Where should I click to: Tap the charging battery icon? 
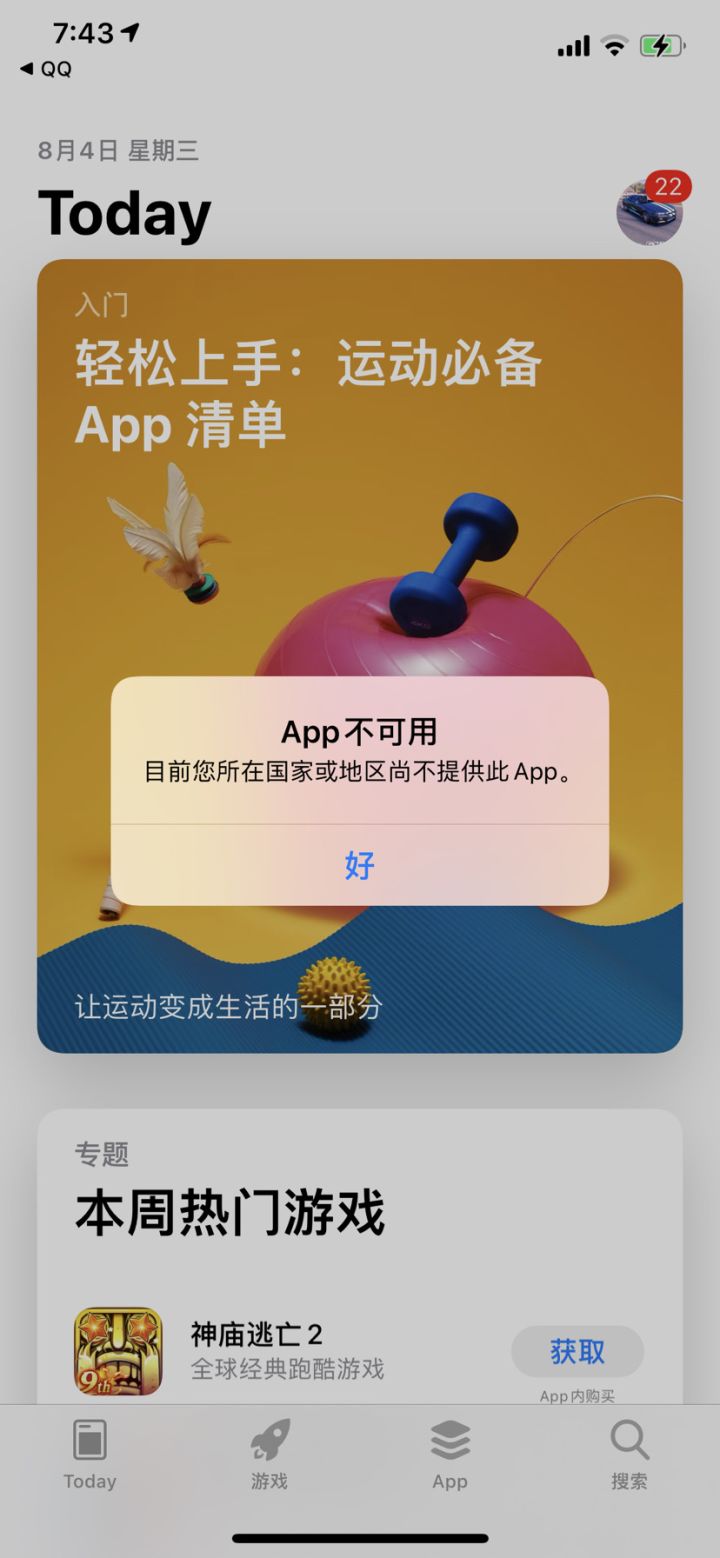tap(661, 44)
